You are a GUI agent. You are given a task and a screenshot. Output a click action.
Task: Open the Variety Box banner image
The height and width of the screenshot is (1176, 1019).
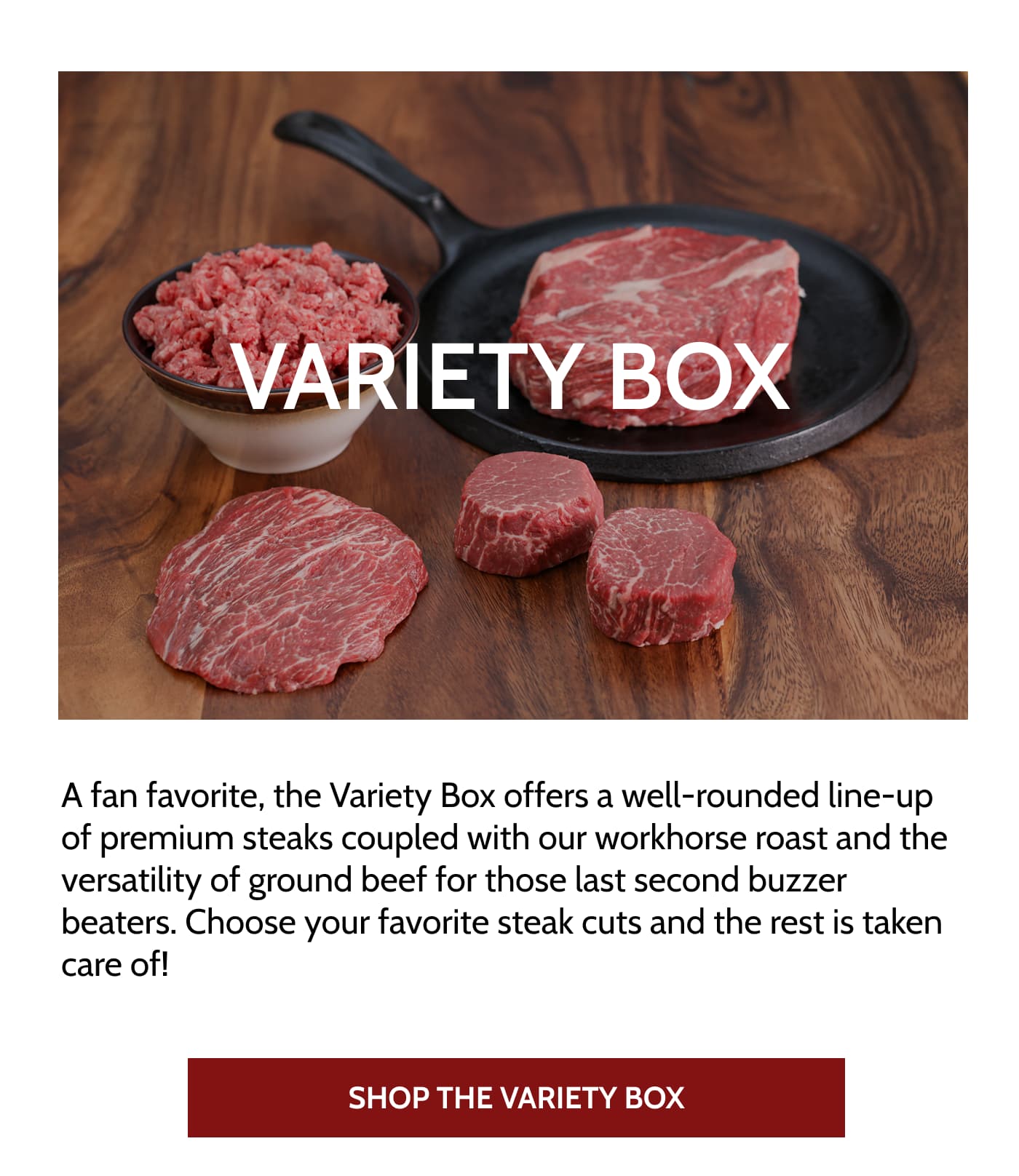coord(512,395)
